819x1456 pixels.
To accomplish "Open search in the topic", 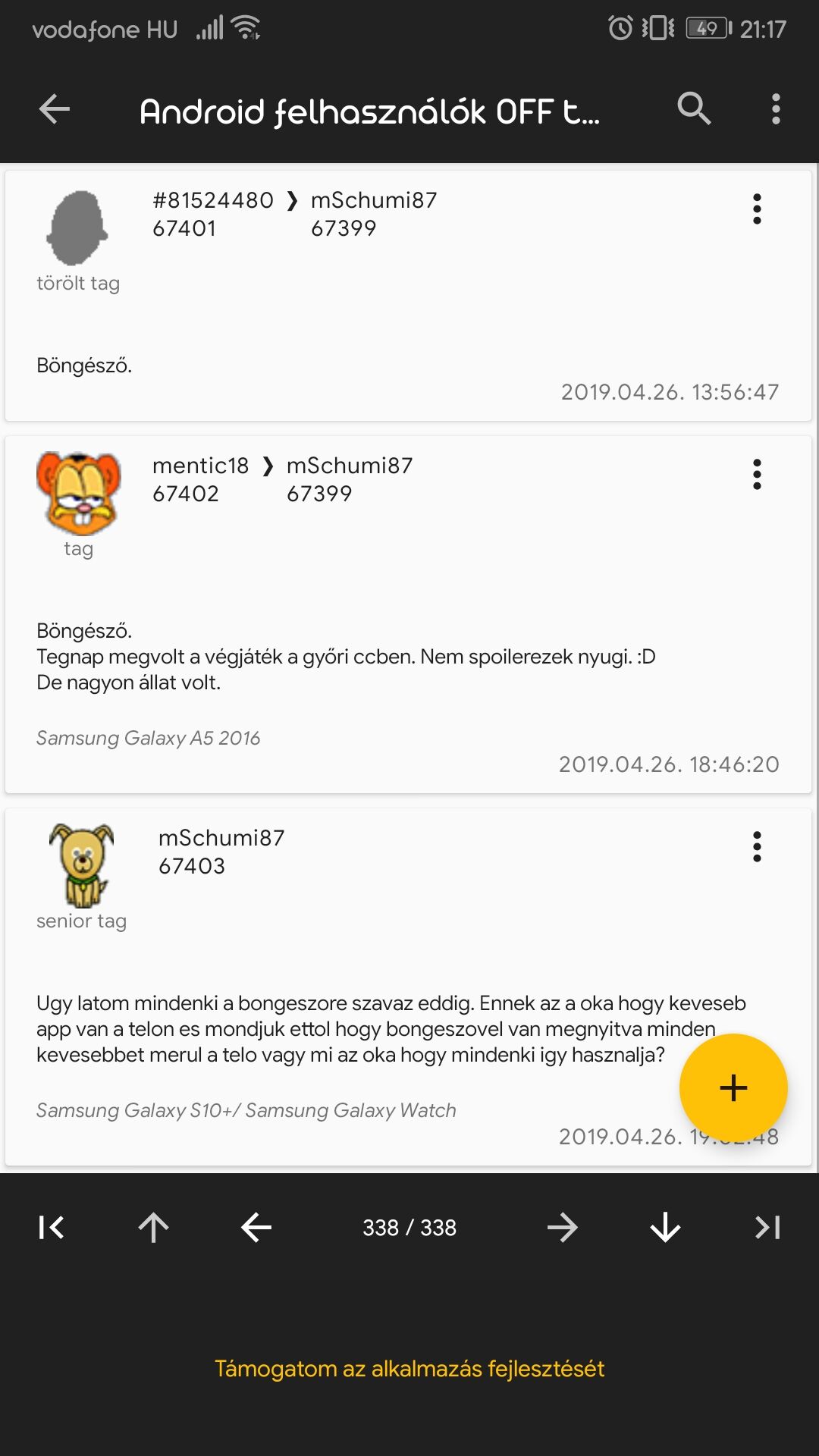I will [x=694, y=109].
